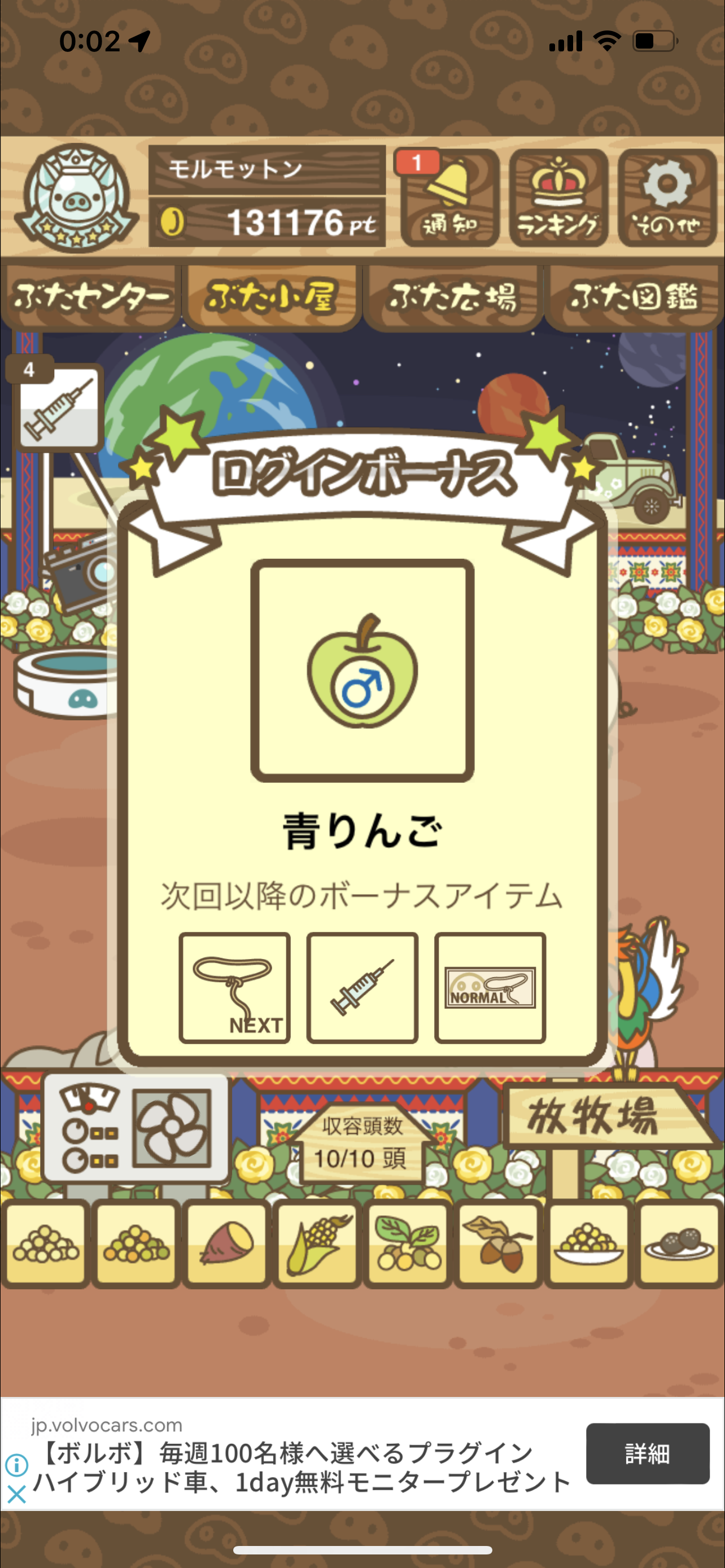Switch to the ぶた広場 tab
725x1568 pixels.
[453, 297]
